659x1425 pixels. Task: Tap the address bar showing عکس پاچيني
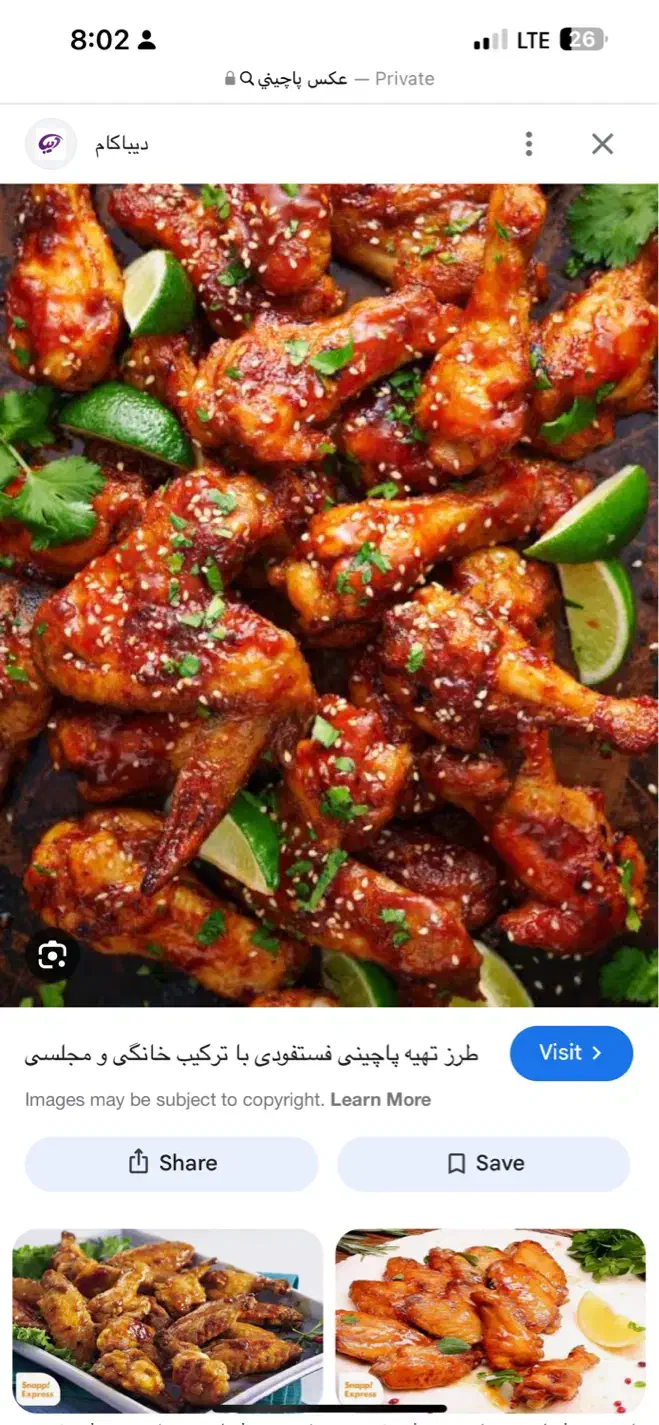click(x=329, y=79)
